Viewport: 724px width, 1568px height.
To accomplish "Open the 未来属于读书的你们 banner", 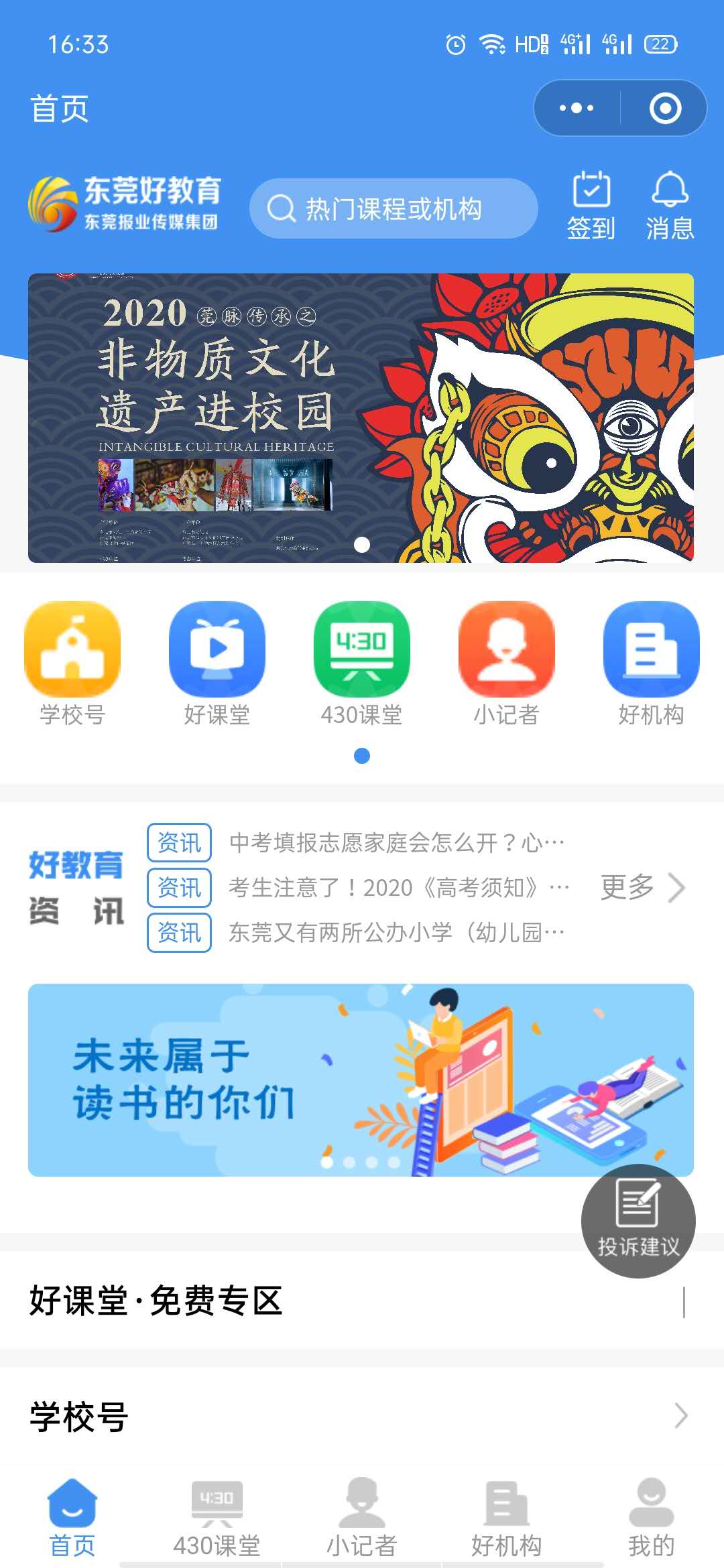I will pos(361,1080).
